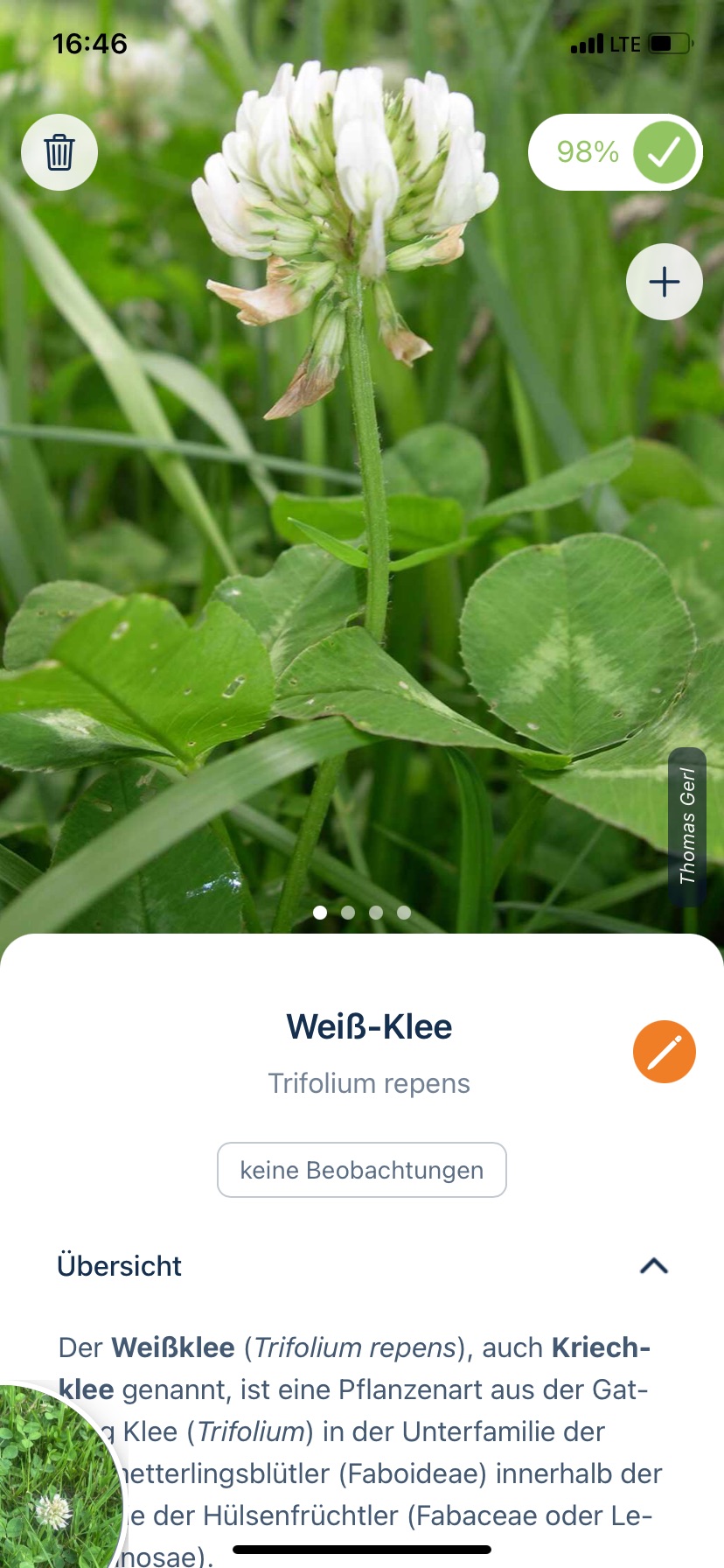Open the circular clover photo thumbnail
The image size is (724, 1568).
54,1479
